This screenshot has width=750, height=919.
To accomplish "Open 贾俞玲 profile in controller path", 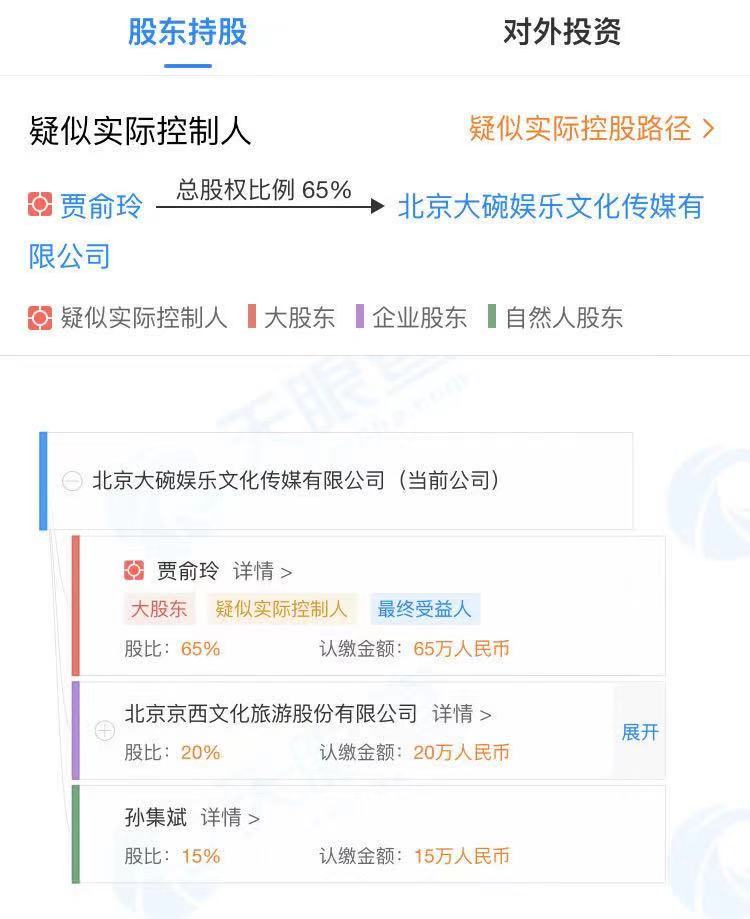I will pos(101,207).
